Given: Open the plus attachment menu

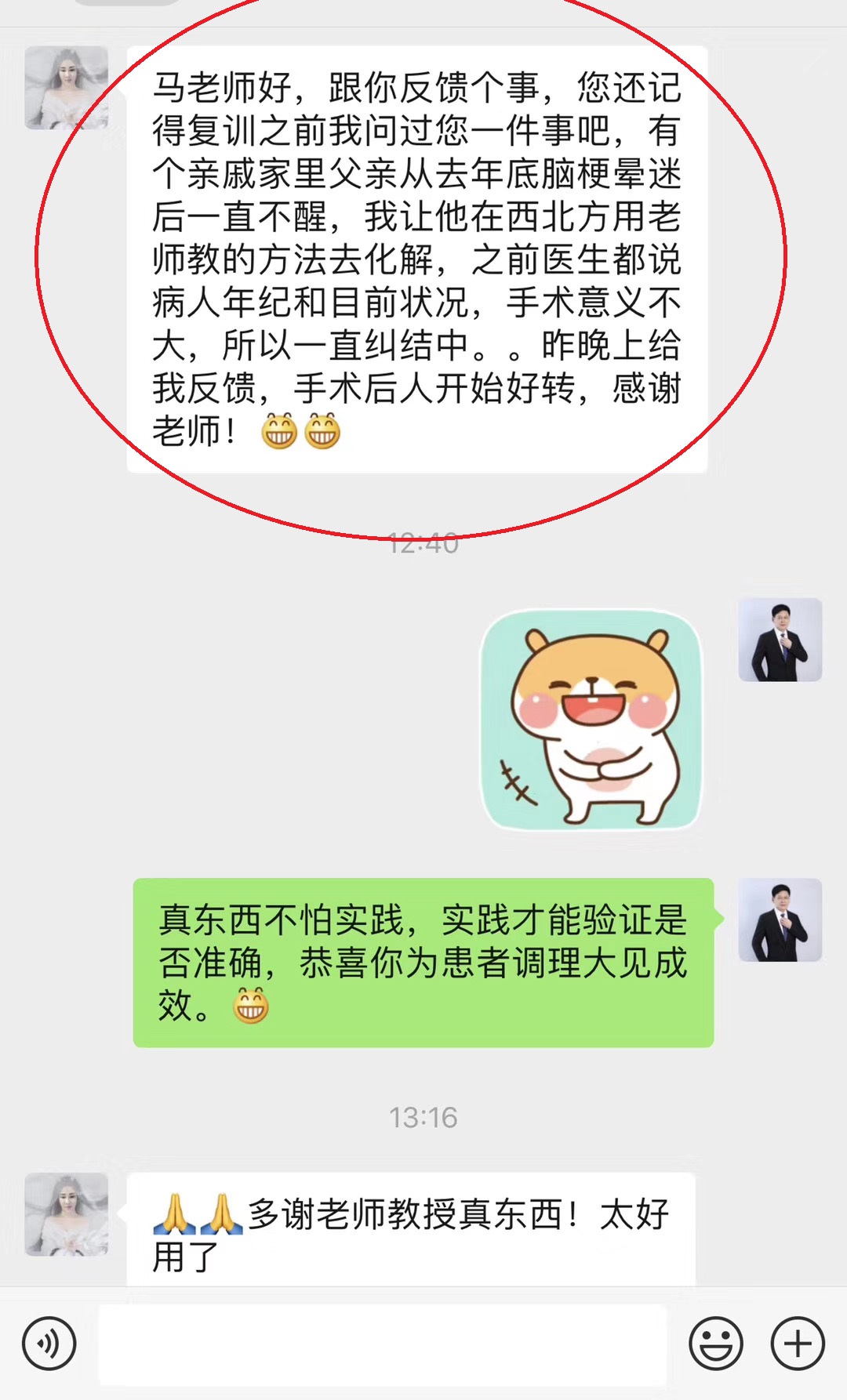Looking at the screenshot, I should coord(798,1344).
